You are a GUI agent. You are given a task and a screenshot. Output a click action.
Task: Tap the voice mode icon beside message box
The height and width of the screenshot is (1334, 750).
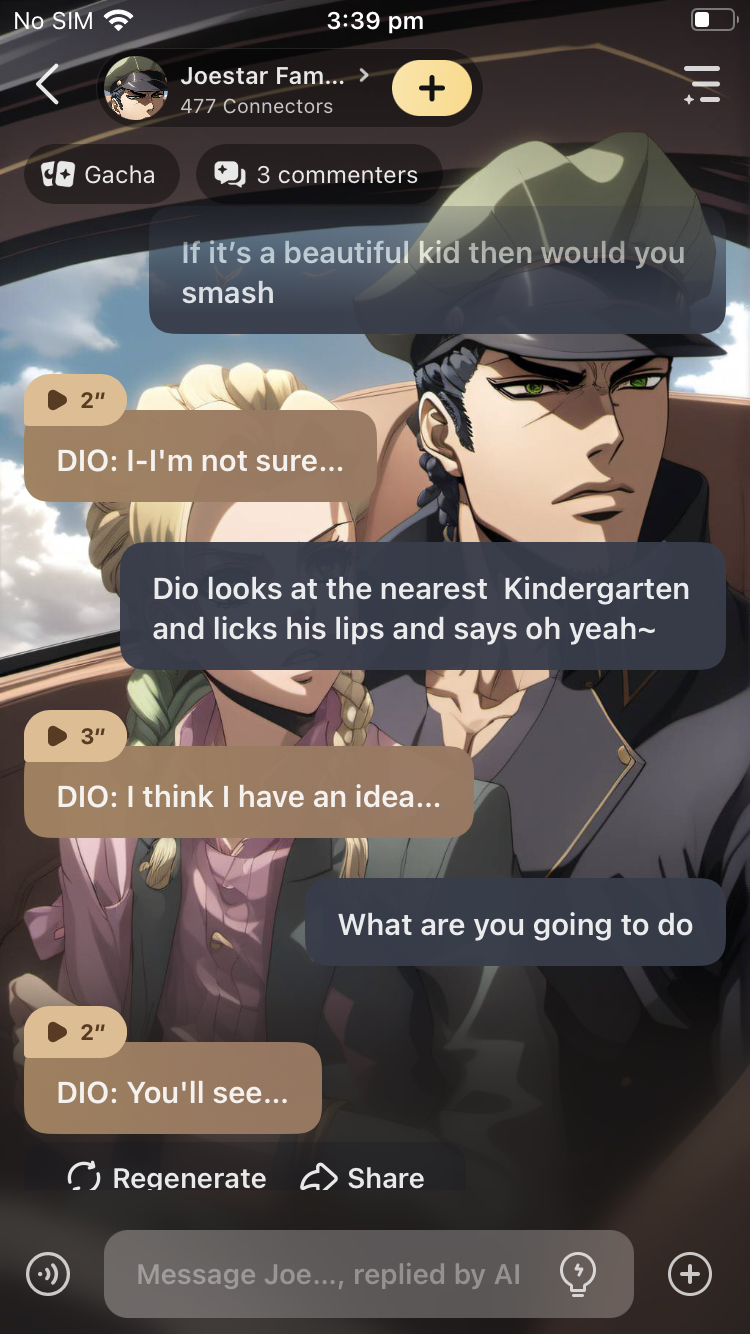(x=48, y=1274)
